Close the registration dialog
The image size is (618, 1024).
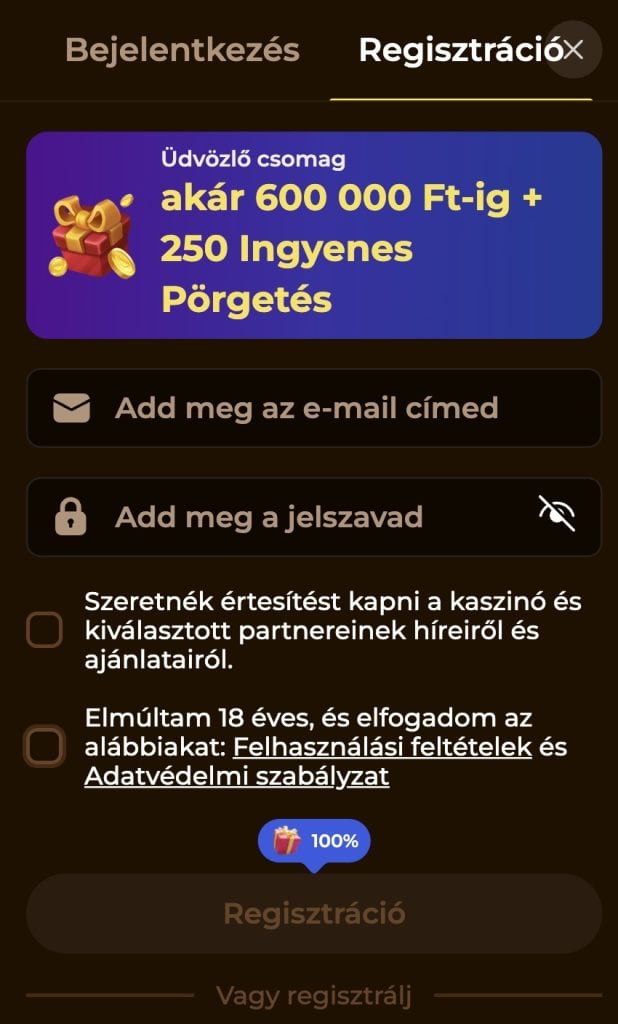[x=573, y=50]
